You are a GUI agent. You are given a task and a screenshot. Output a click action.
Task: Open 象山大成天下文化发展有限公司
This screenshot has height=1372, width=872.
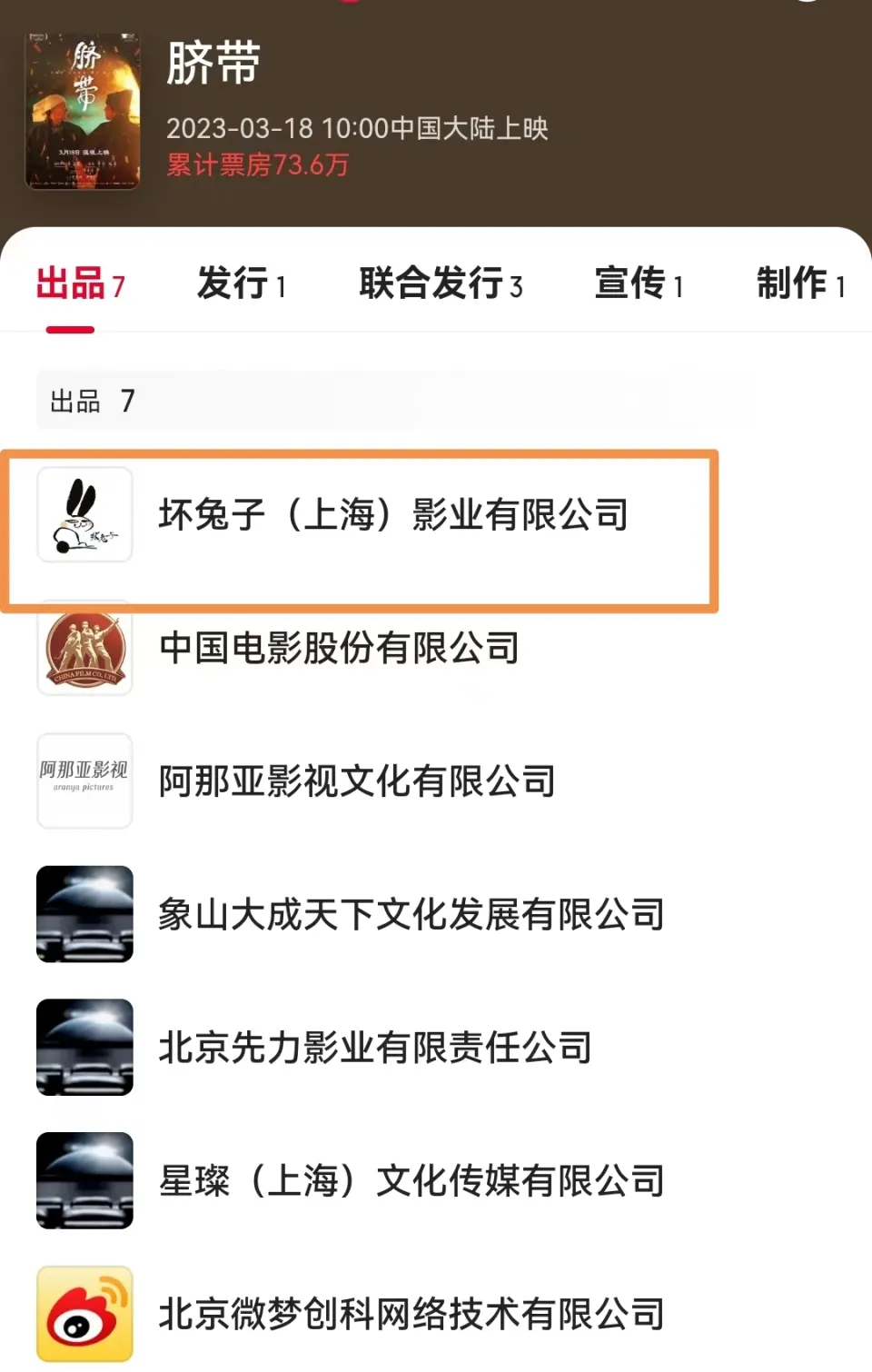tap(411, 914)
